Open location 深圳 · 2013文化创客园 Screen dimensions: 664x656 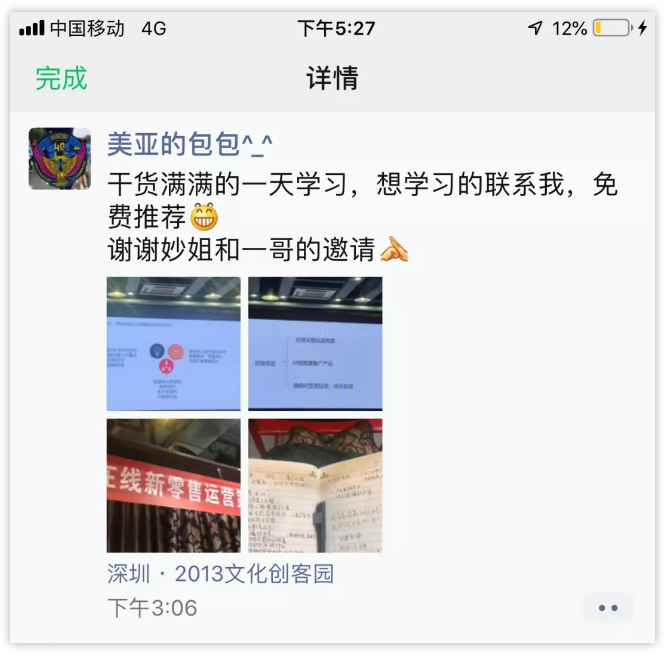click(x=220, y=574)
